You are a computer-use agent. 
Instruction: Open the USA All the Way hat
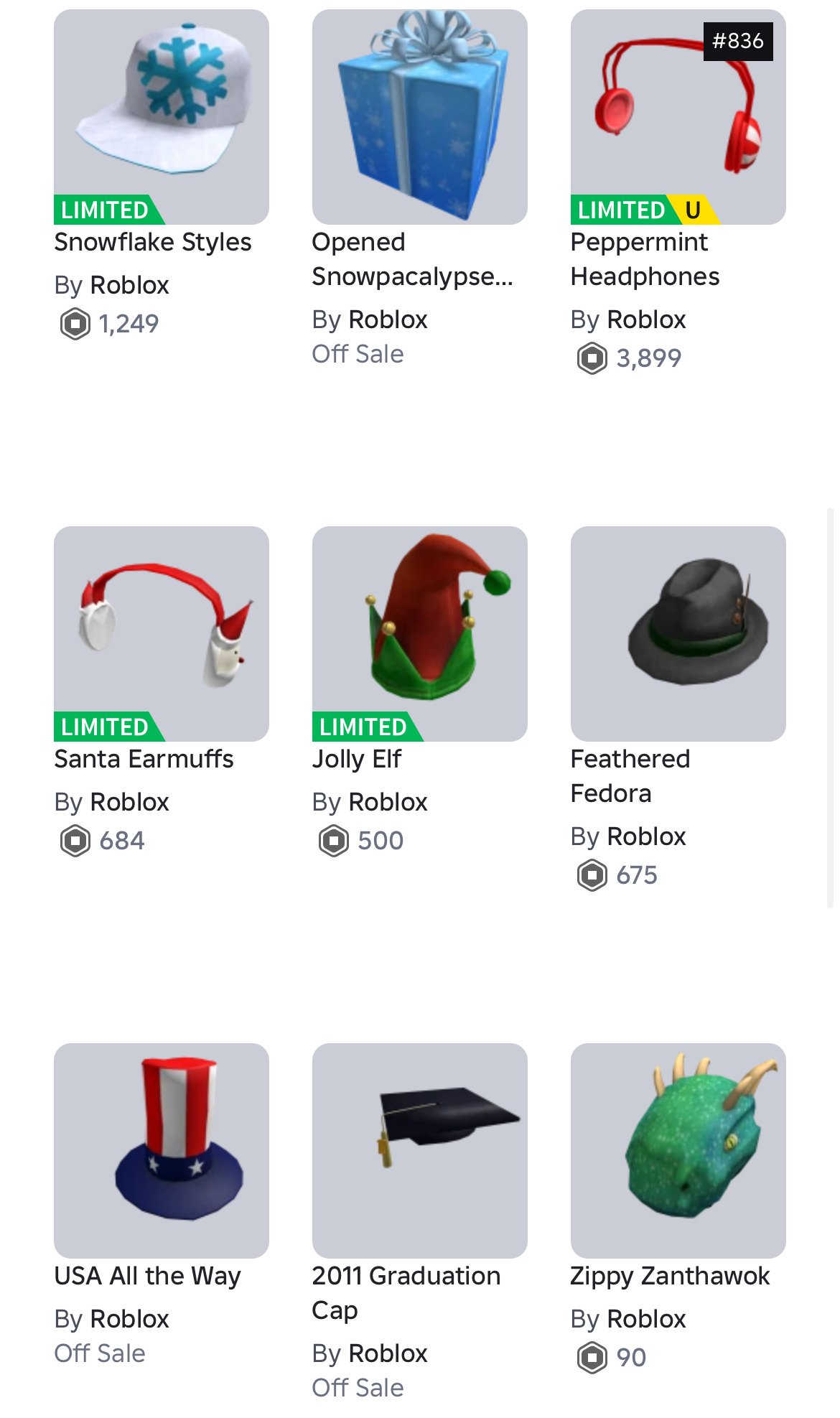162,1151
